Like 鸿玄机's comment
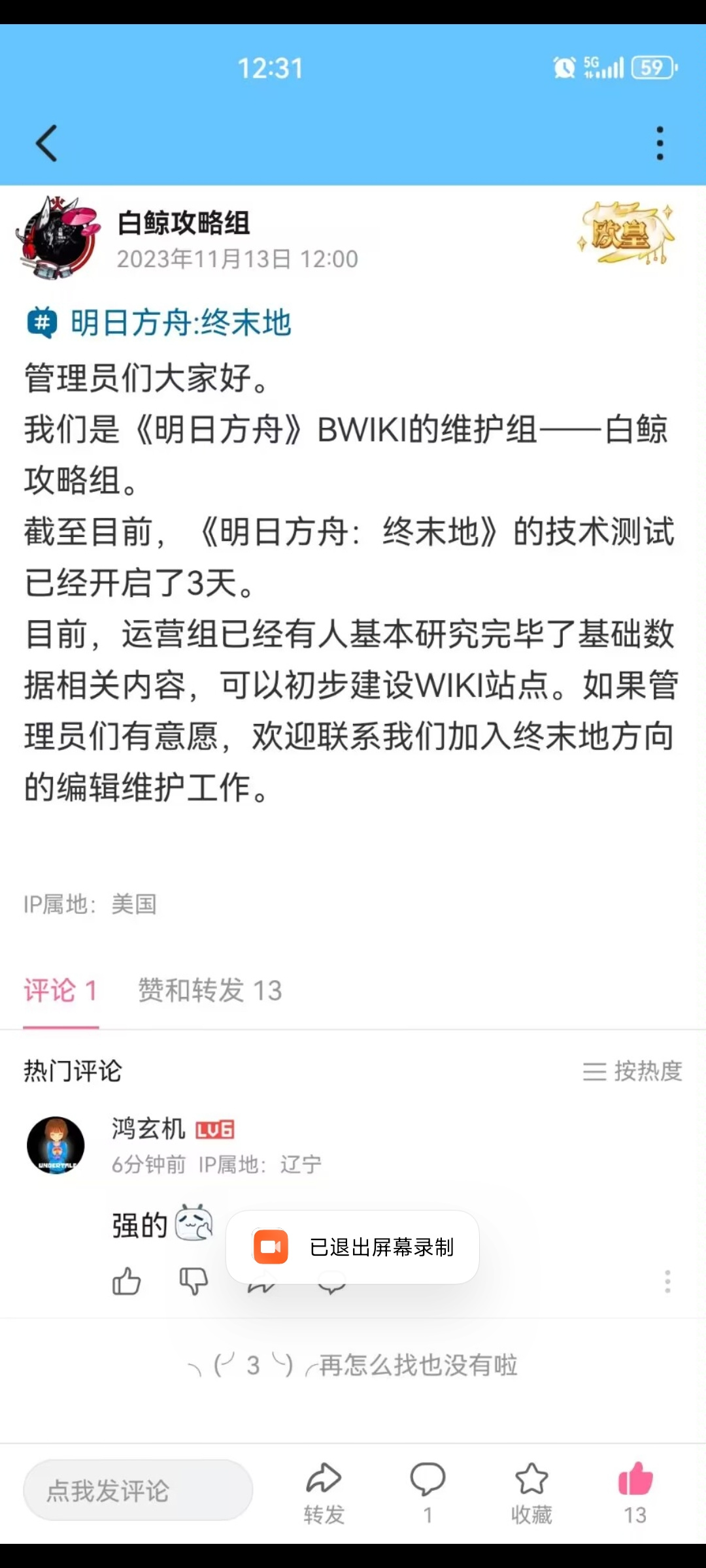Image resolution: width=706 pixels, height=1568 pixels. [x=127, y=1281]
